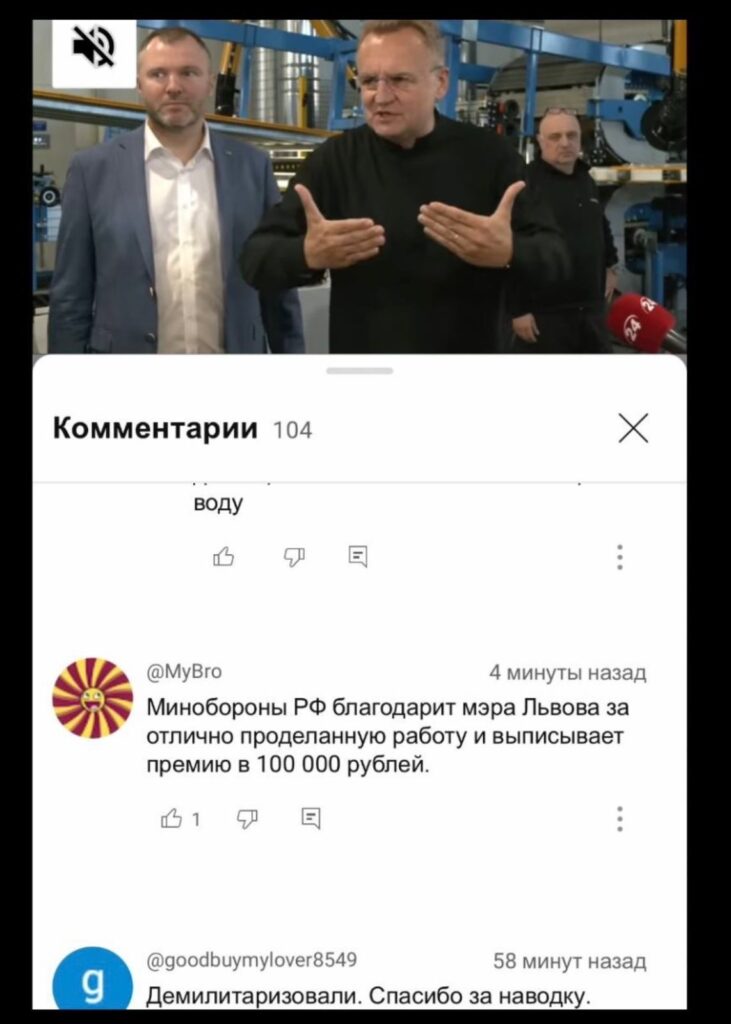The image size is (731, 1024).
Task: Open the @goodbuymylover8549 username link
Action: 251,960
